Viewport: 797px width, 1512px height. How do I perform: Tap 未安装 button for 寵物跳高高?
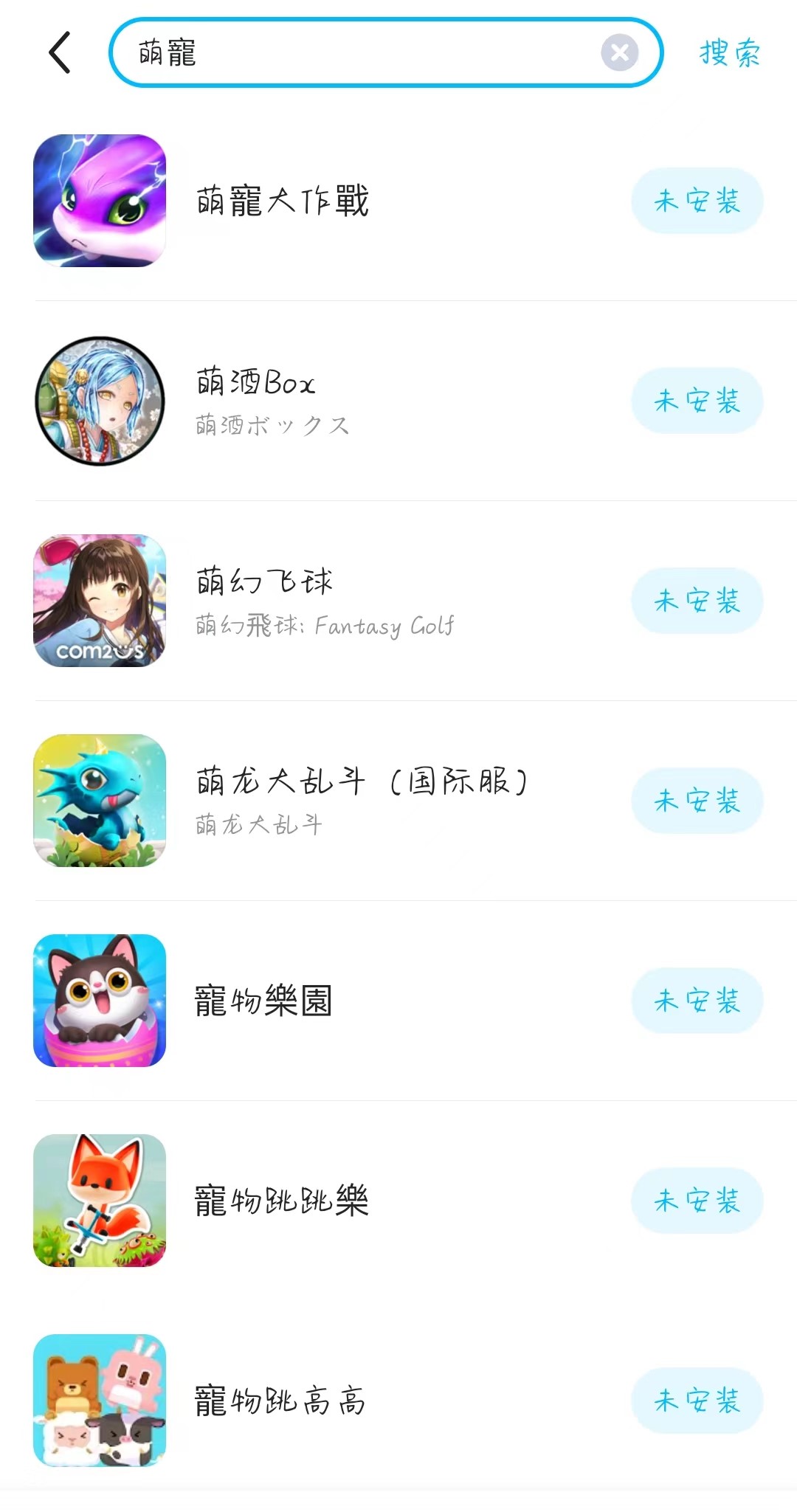coord(697,1401)
